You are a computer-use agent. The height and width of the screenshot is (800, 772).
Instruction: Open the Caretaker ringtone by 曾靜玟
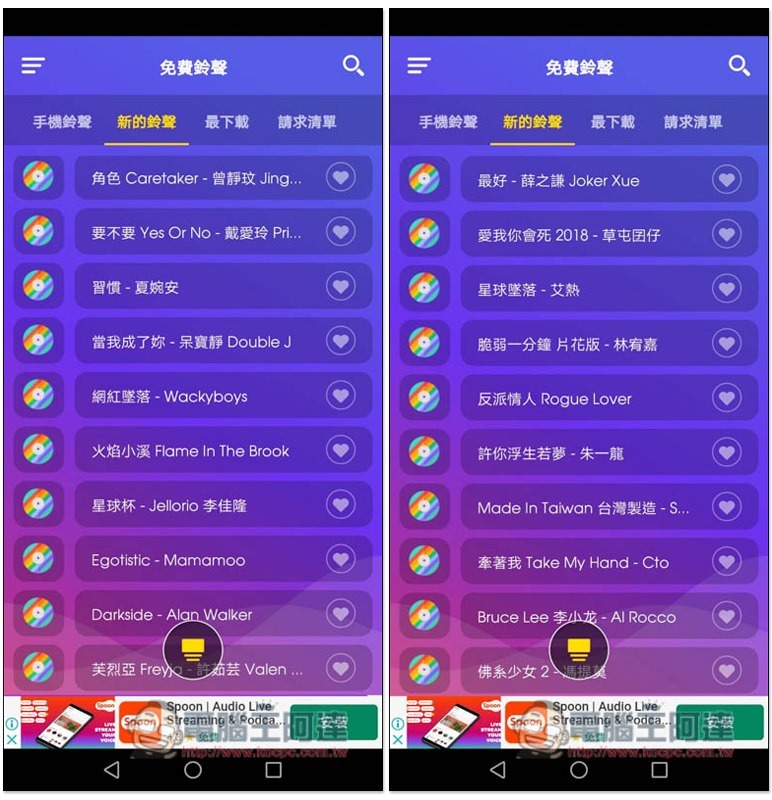click(196, 178)
